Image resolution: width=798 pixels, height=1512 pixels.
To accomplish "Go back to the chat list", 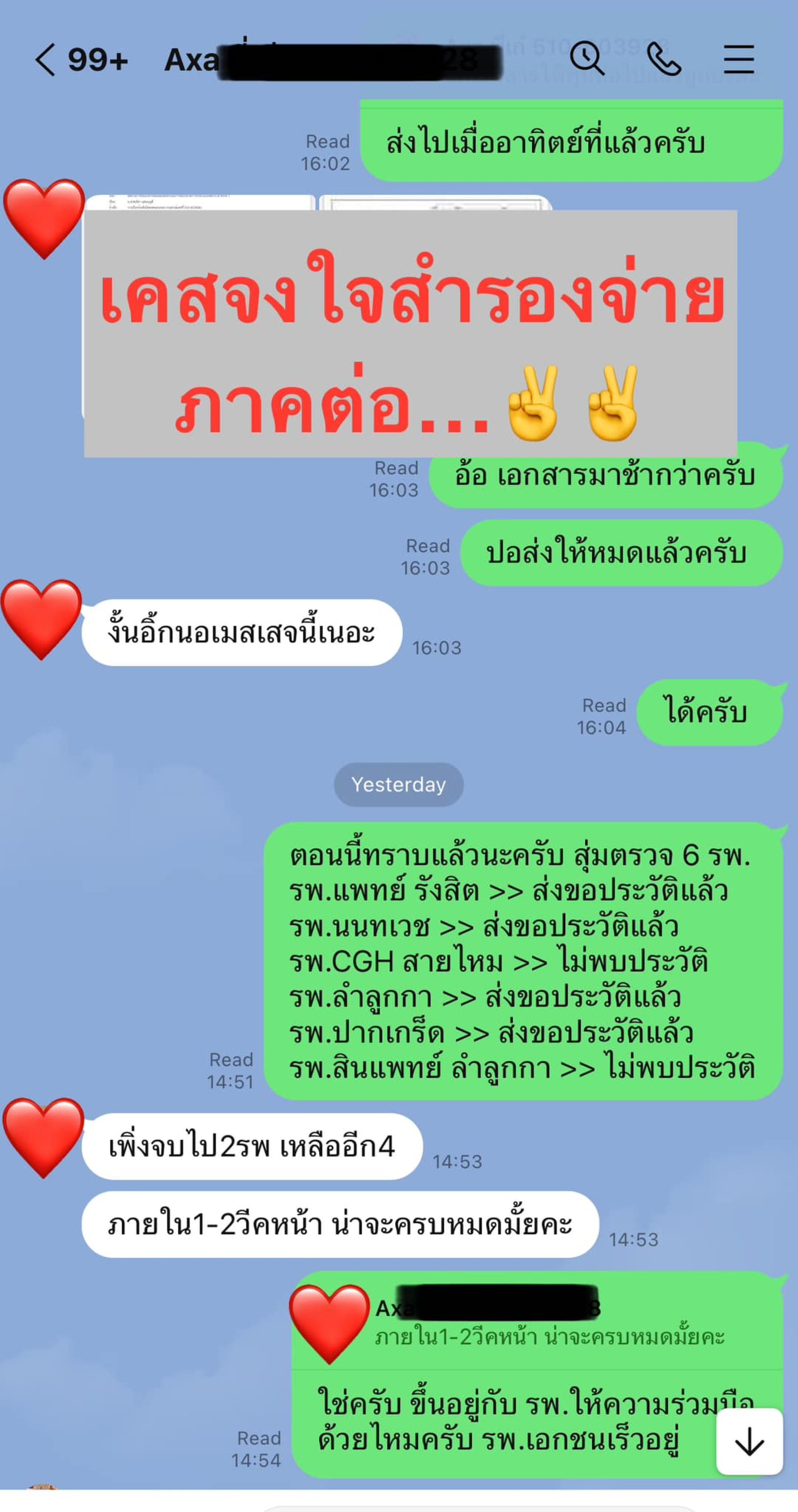I will [x=46, y=60].
